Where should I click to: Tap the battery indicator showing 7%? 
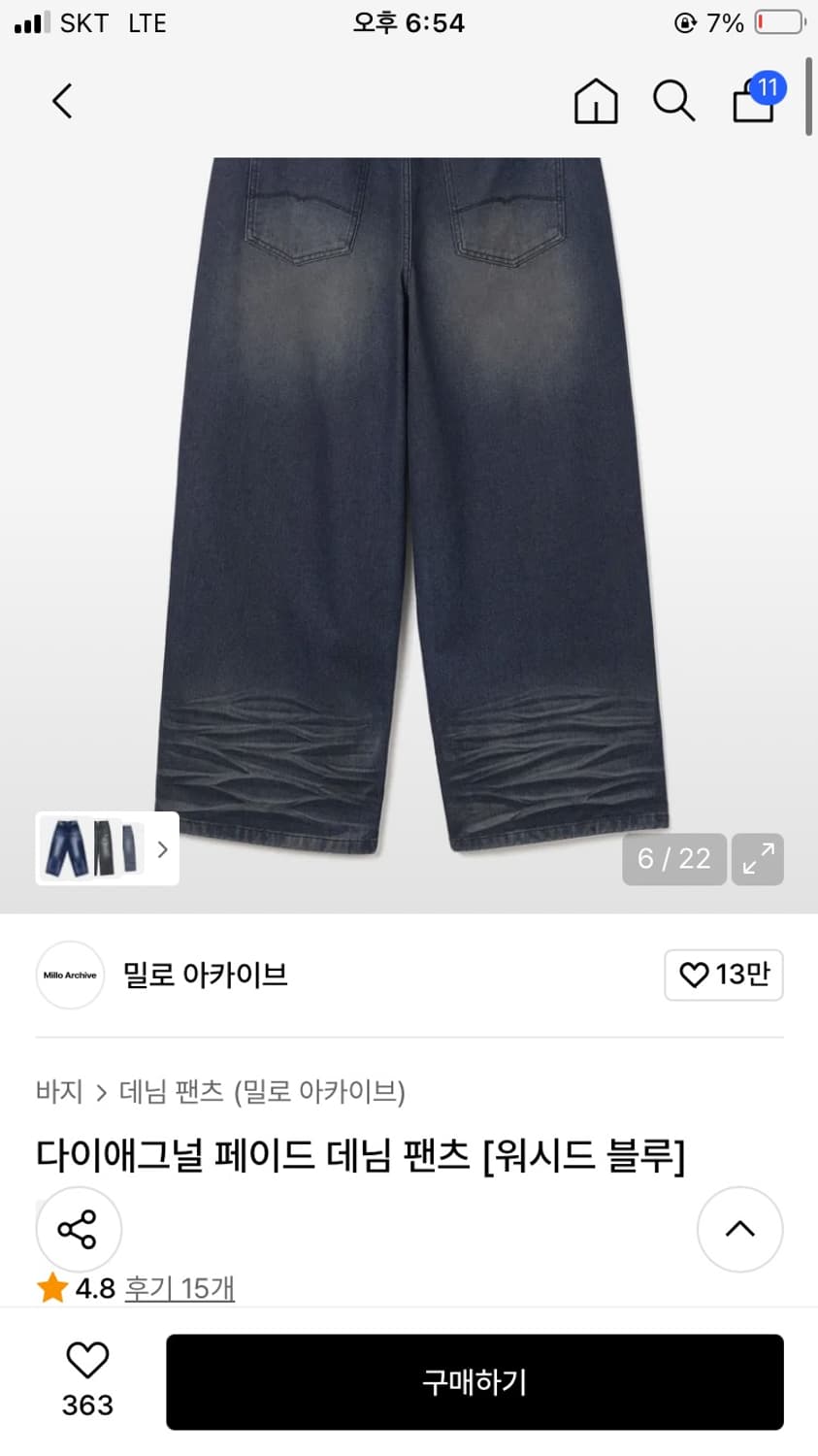[776, 21]
